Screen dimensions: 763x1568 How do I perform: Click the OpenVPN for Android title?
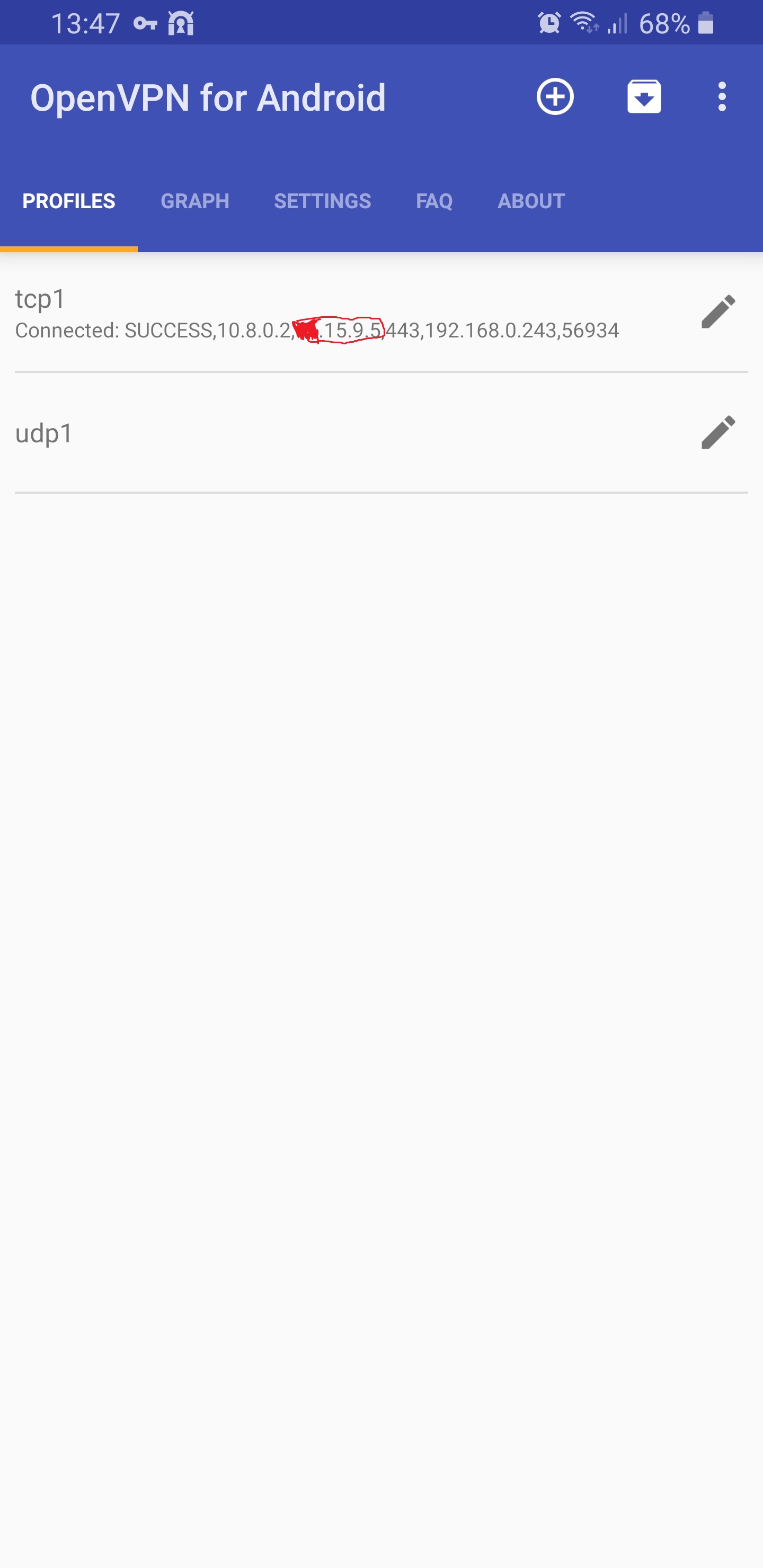tap(209, 96)
